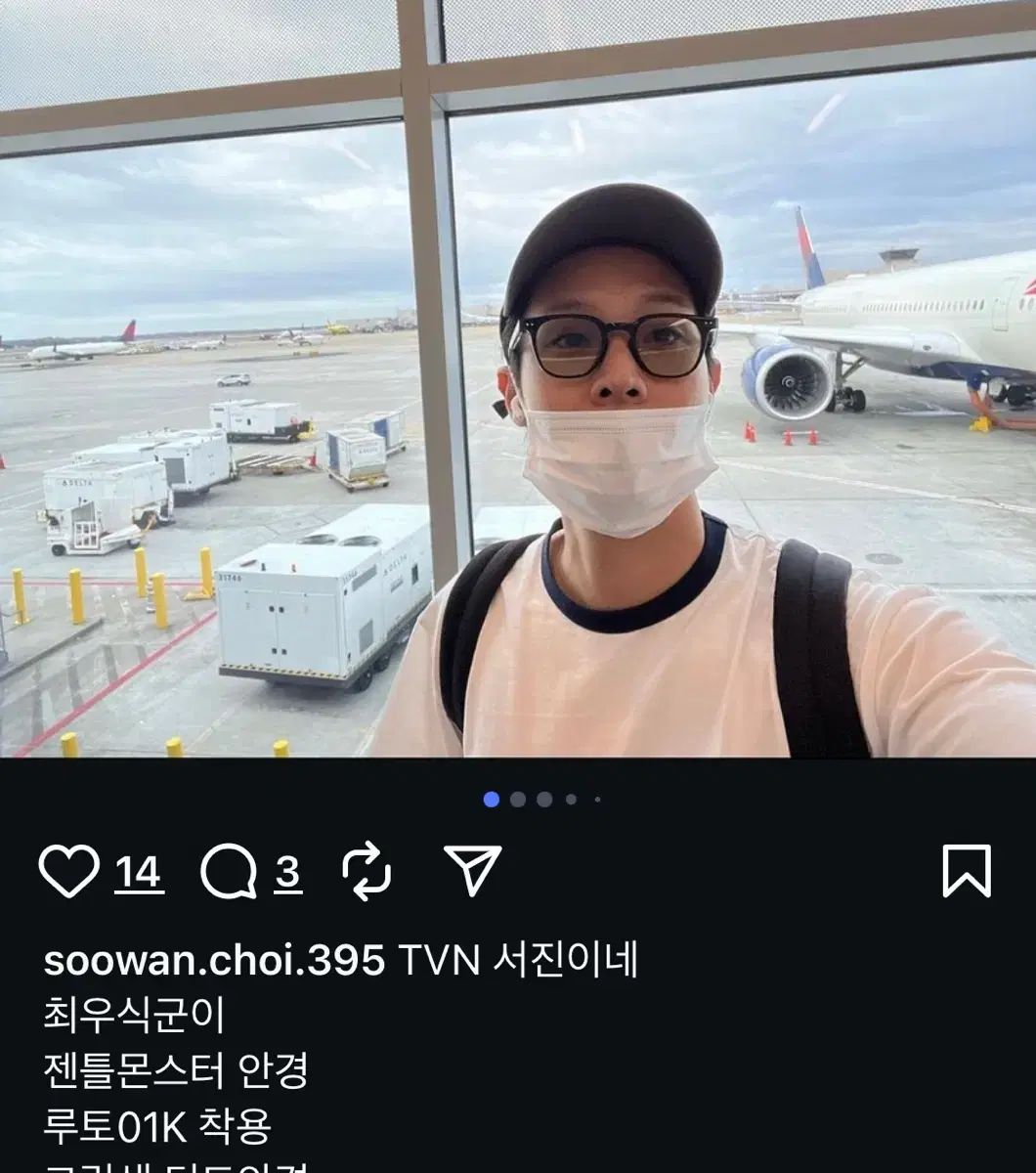1036x1173 pixels.
Task: Open the comments bubble icon
Action: pos(228,872)
